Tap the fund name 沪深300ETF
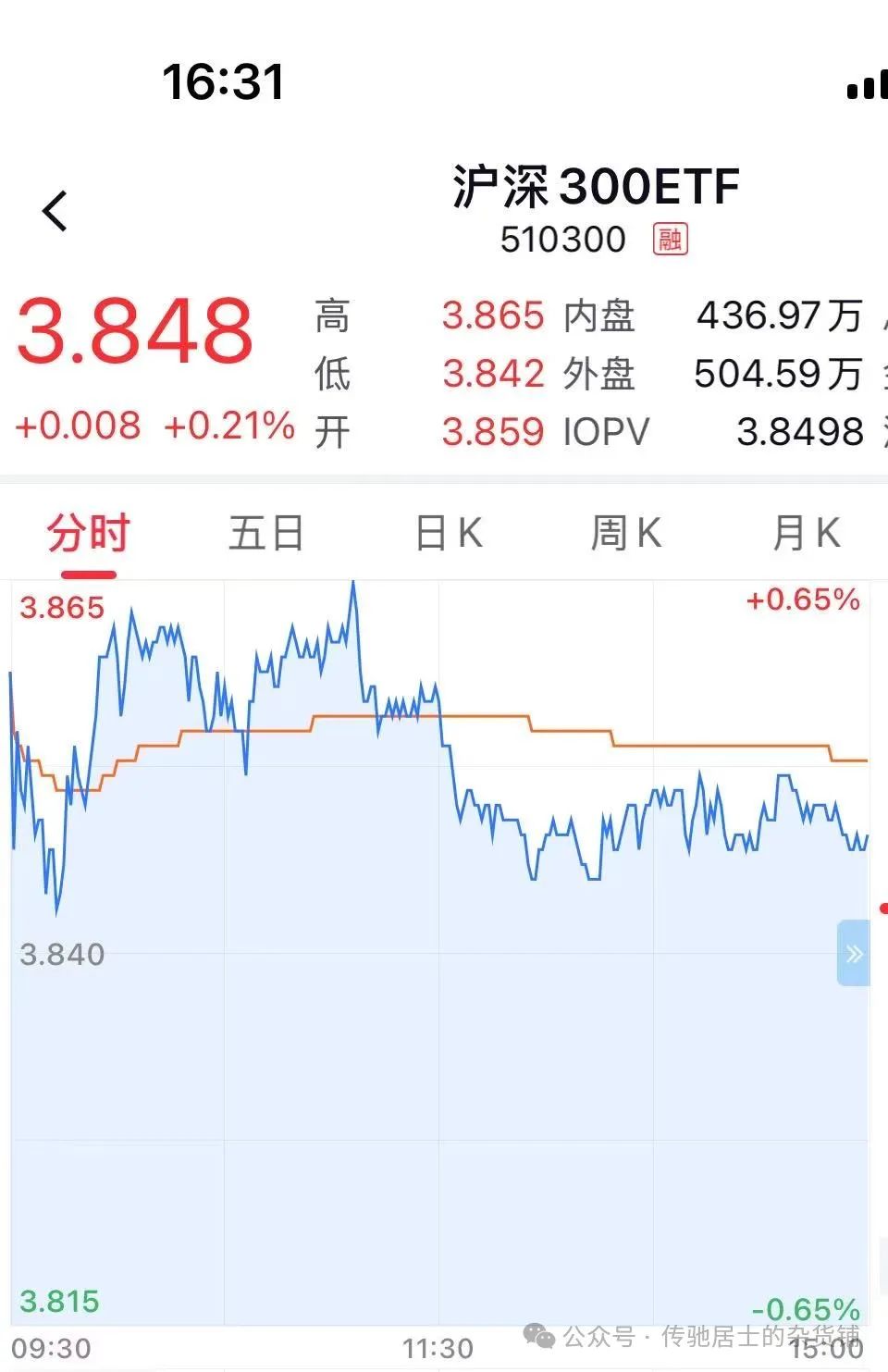This screenshot has width=888, height=1372. coord(595,185)
